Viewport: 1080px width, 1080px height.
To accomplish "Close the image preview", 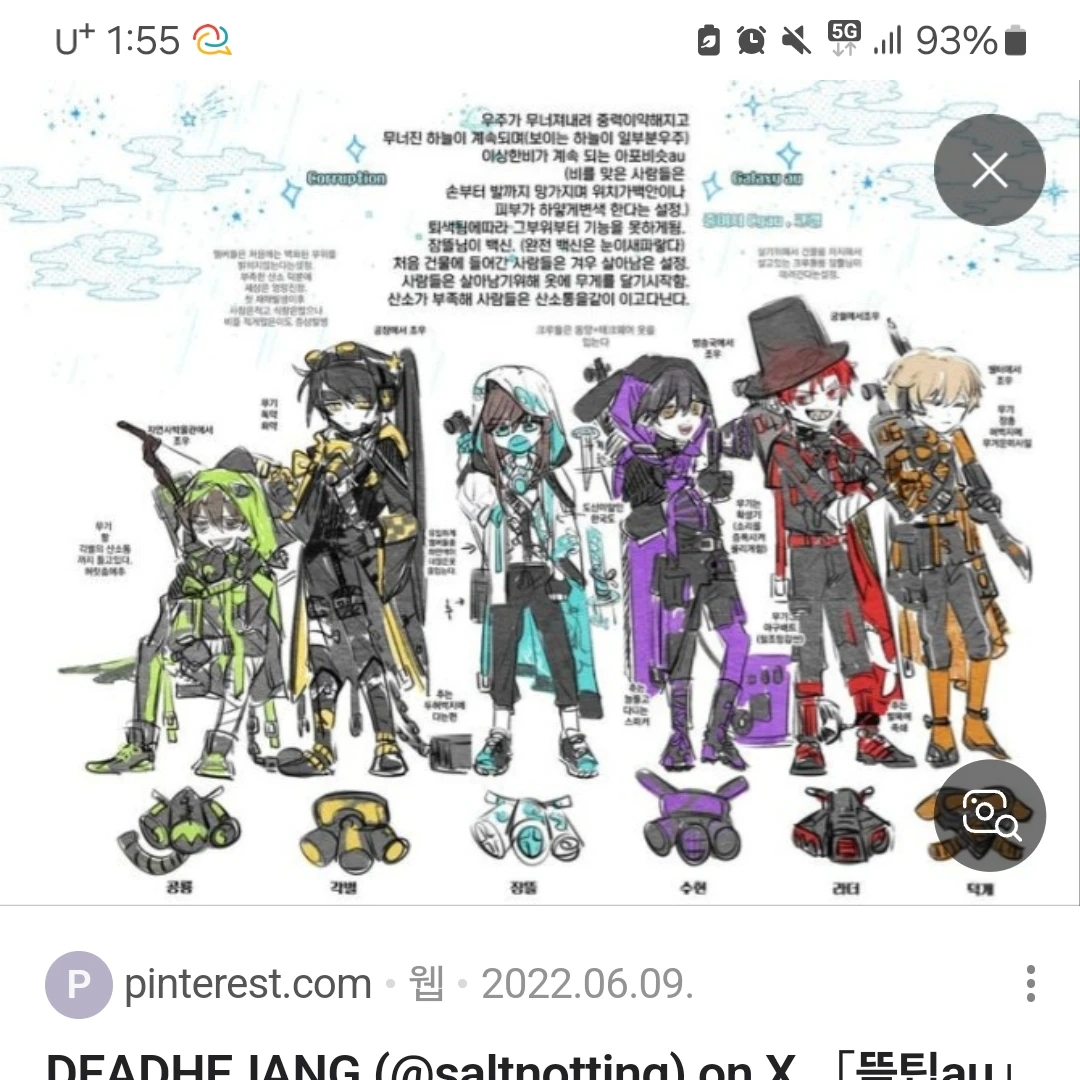I will point(989,171).
